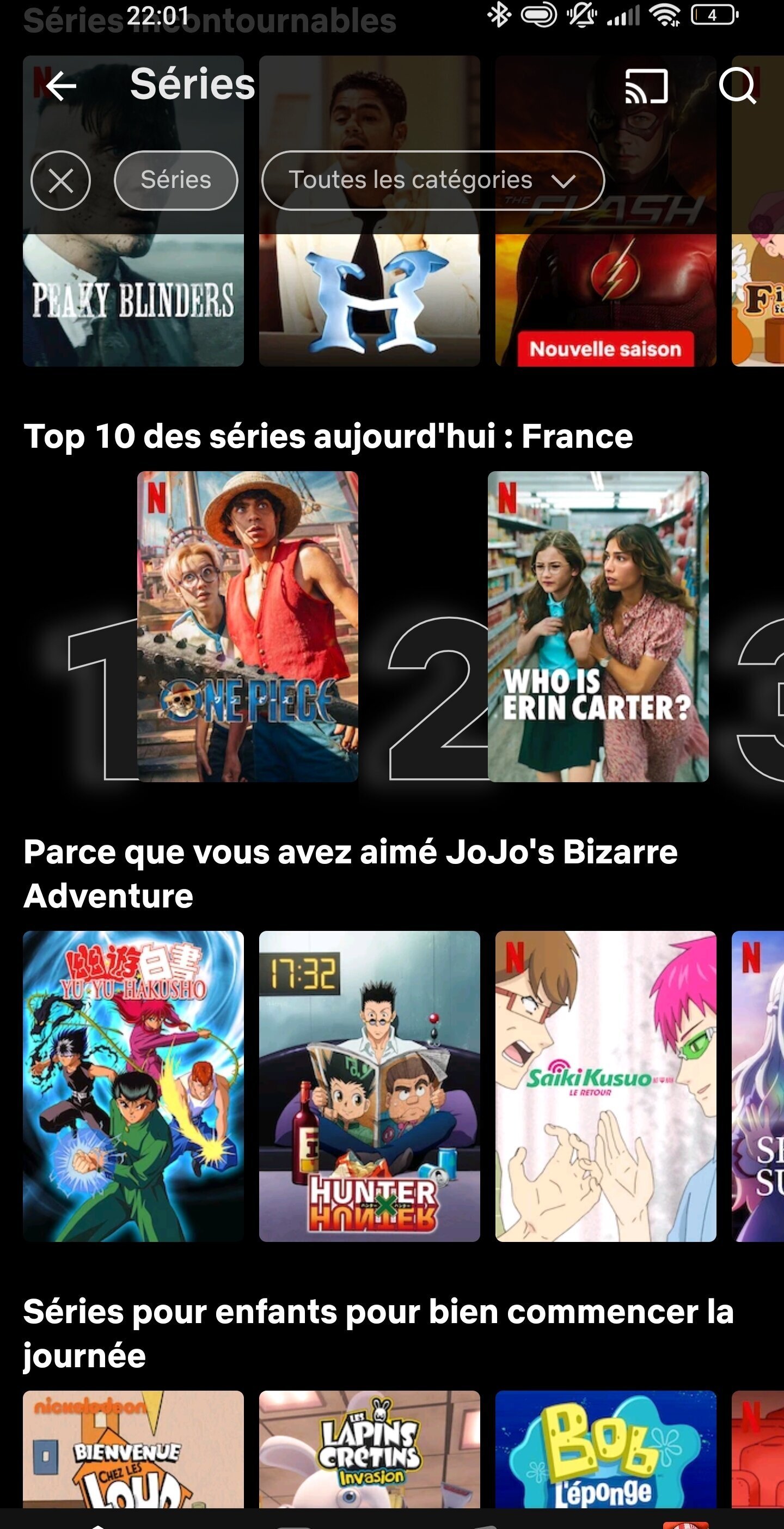The image size is (784, 1529).
Task: Open One Piece ranked number 1
Action: coord(248,626)
